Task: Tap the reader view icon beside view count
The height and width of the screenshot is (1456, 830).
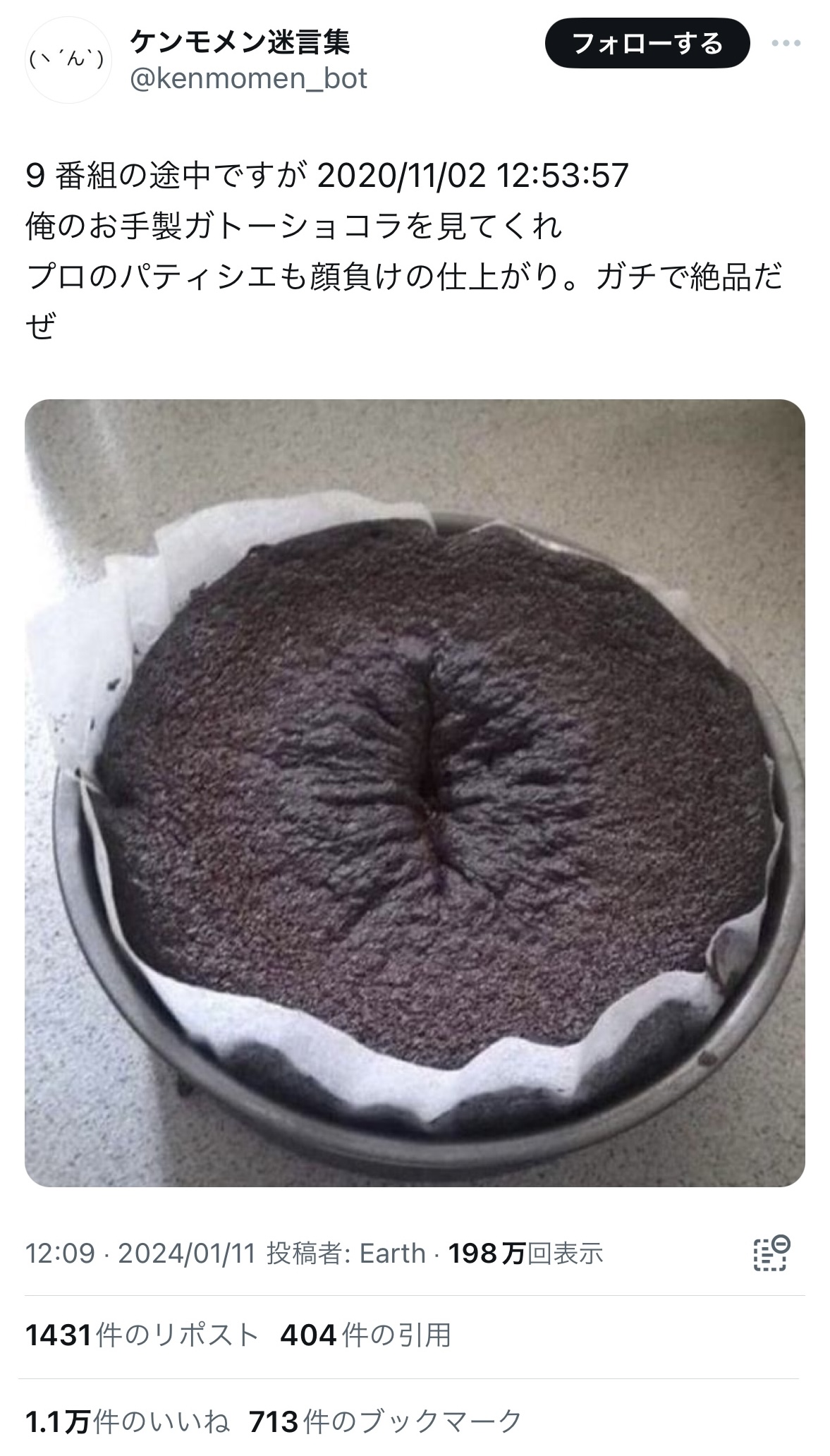Action: click(771, 1254)
